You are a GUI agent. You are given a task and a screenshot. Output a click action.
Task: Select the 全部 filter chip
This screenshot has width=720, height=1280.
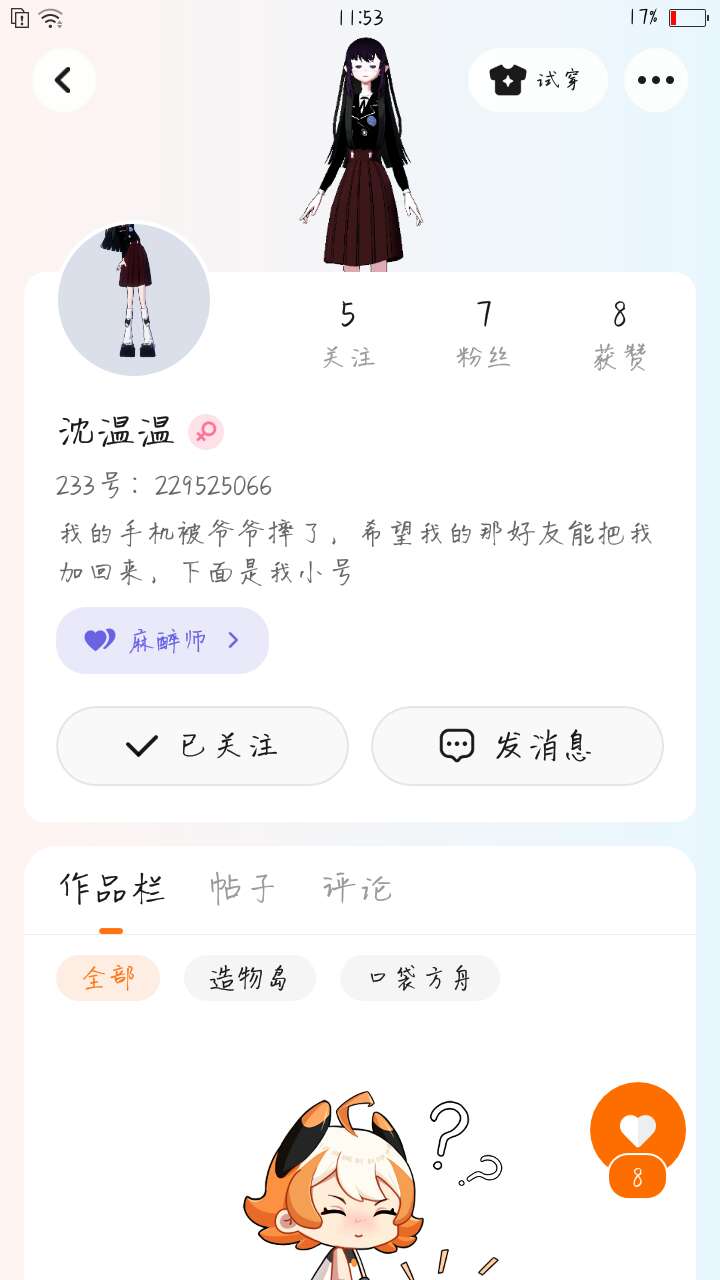click(108, 978)
